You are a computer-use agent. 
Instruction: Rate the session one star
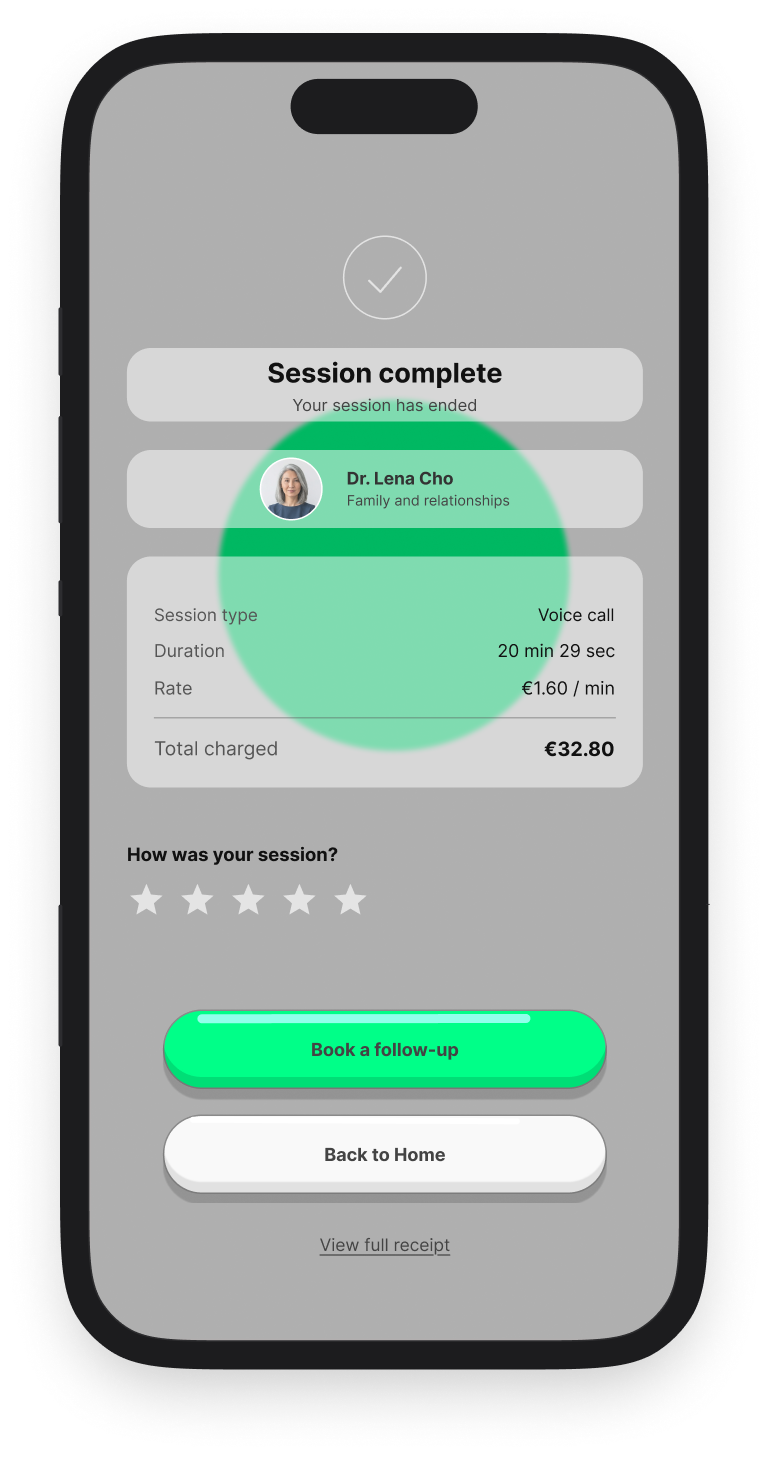click(x=147, y=900)
